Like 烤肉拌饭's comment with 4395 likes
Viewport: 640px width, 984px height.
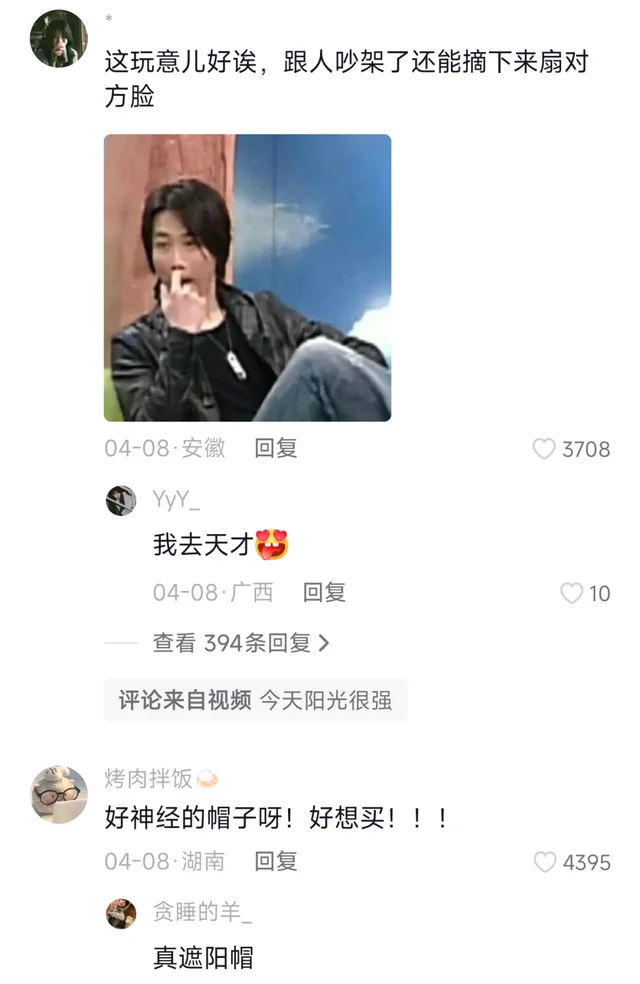[x=545, y=861]
